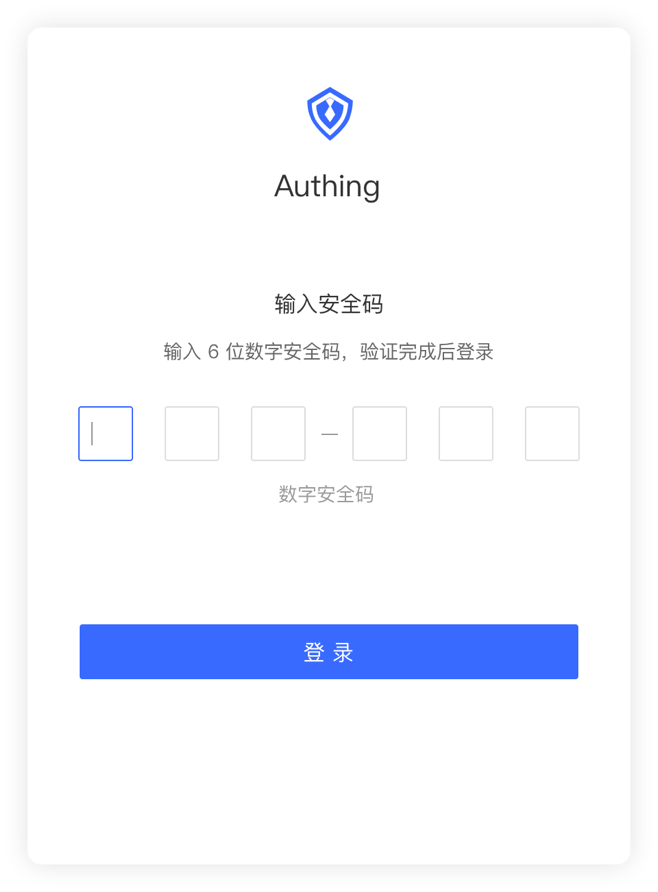Viewport: 658px width, 892px height.
Task: Tap the blue 登录 login button
Action: click(329, 652)
